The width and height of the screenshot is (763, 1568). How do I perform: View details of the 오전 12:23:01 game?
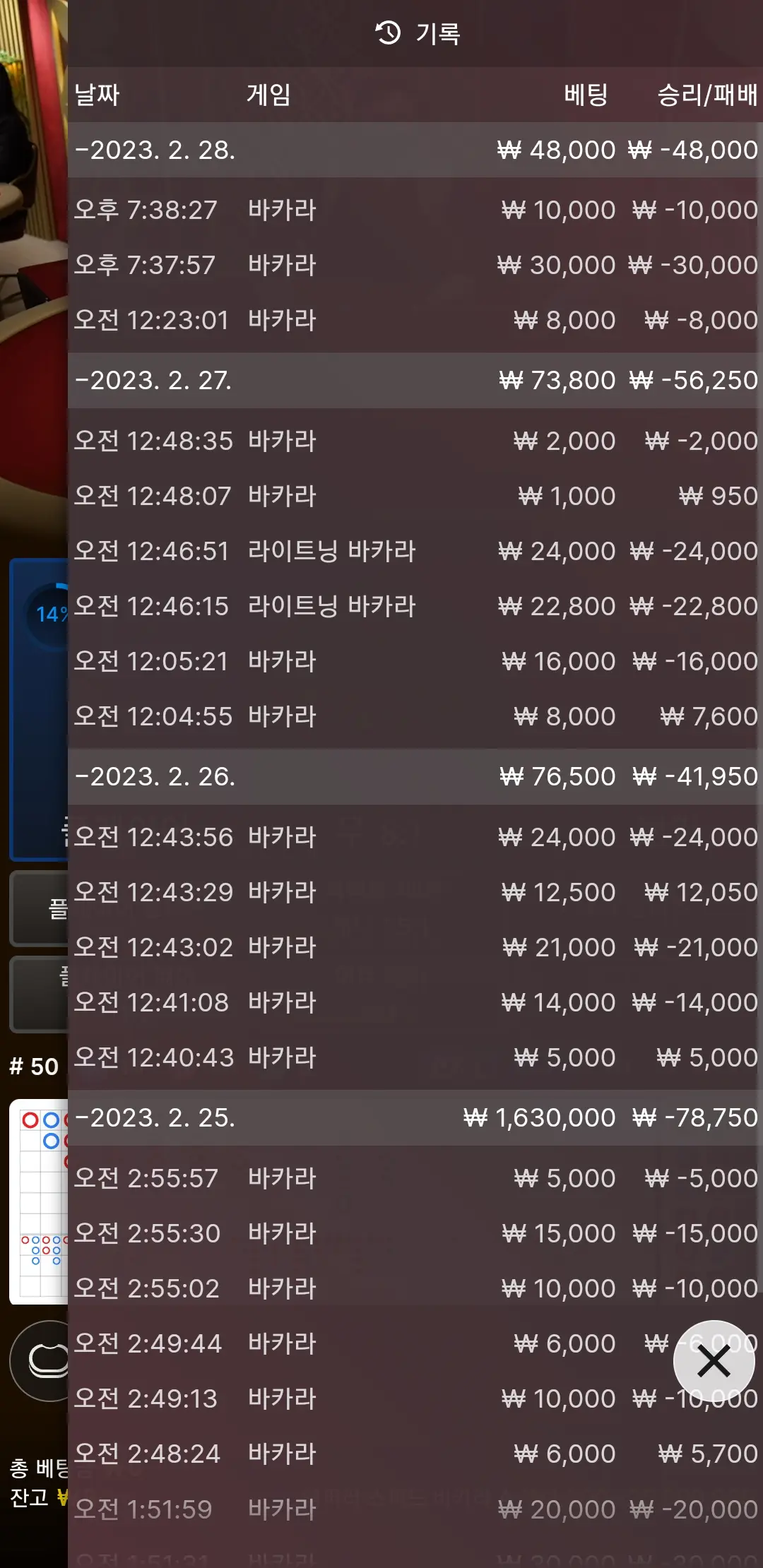415,320
